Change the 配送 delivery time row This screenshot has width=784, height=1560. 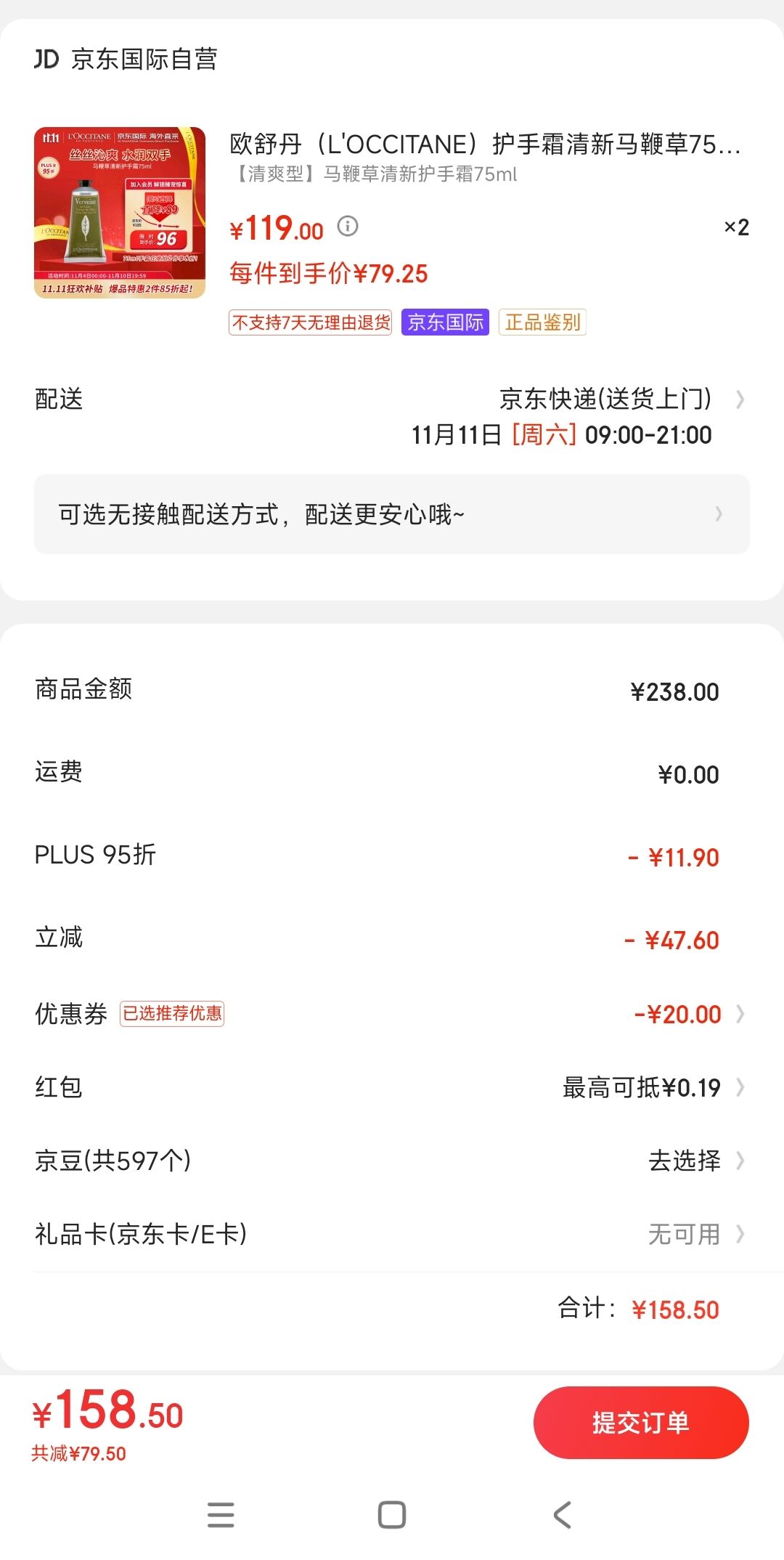392,417
